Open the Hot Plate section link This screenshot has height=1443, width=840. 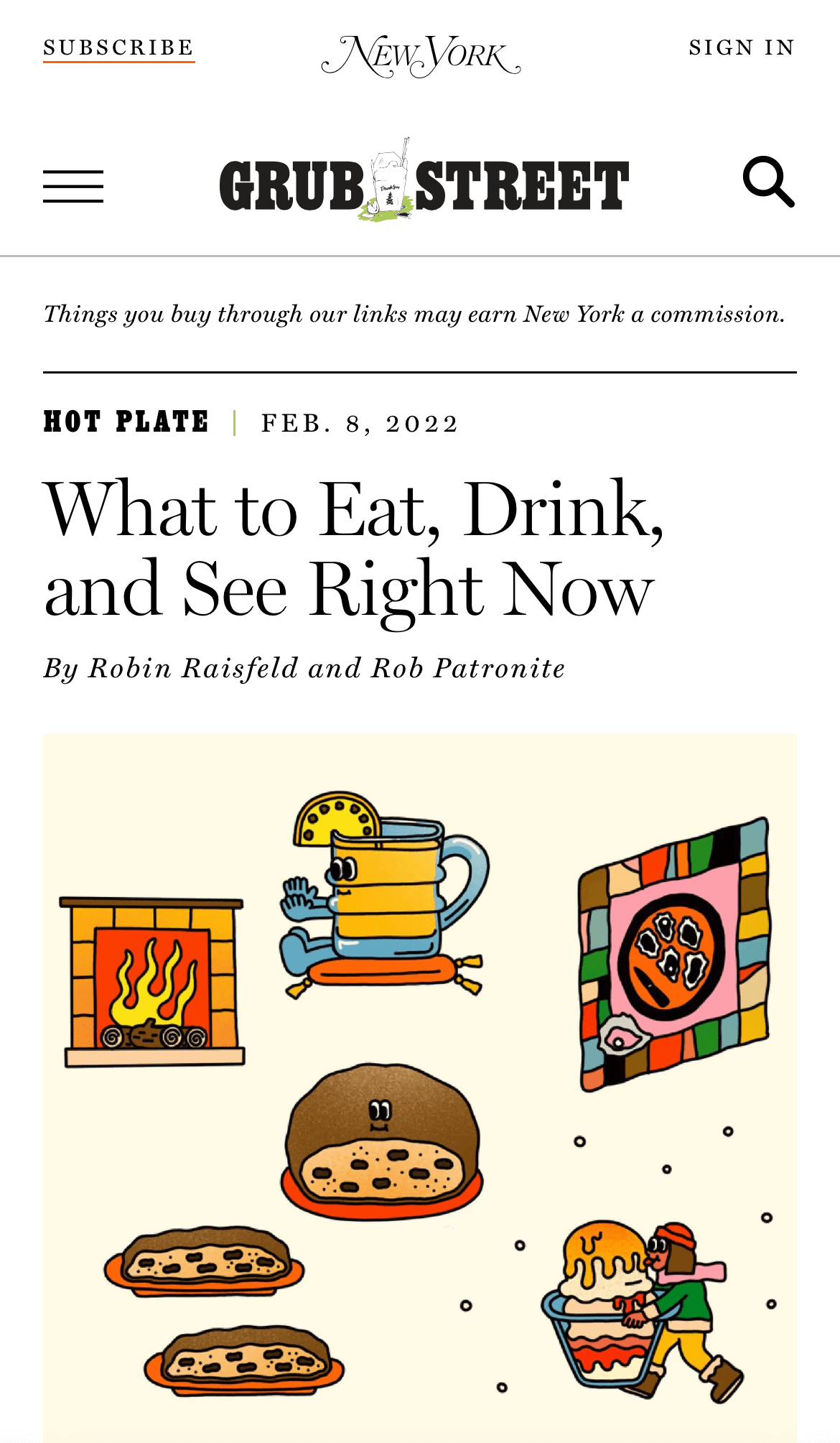(x=126, y=422)
